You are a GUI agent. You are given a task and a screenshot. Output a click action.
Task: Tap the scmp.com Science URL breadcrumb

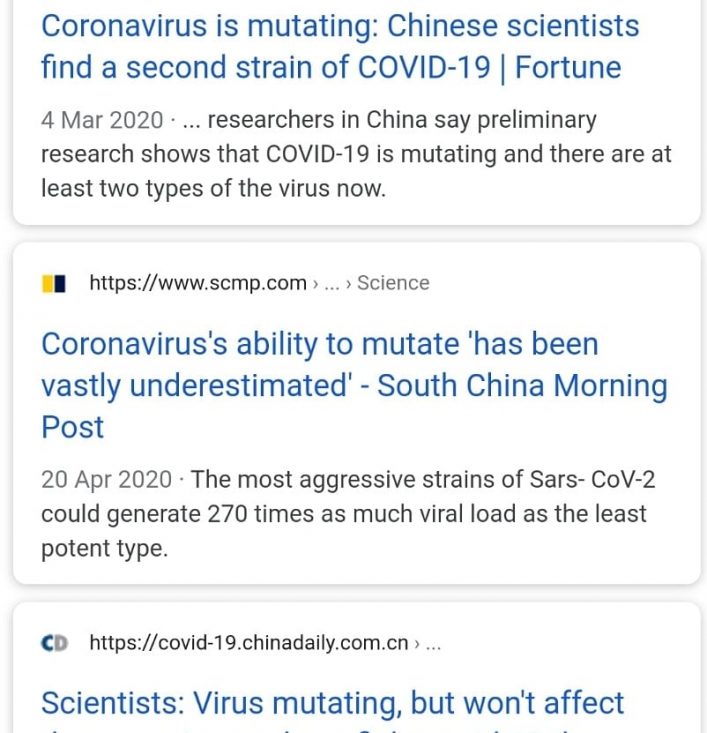[x=259, y=283]
